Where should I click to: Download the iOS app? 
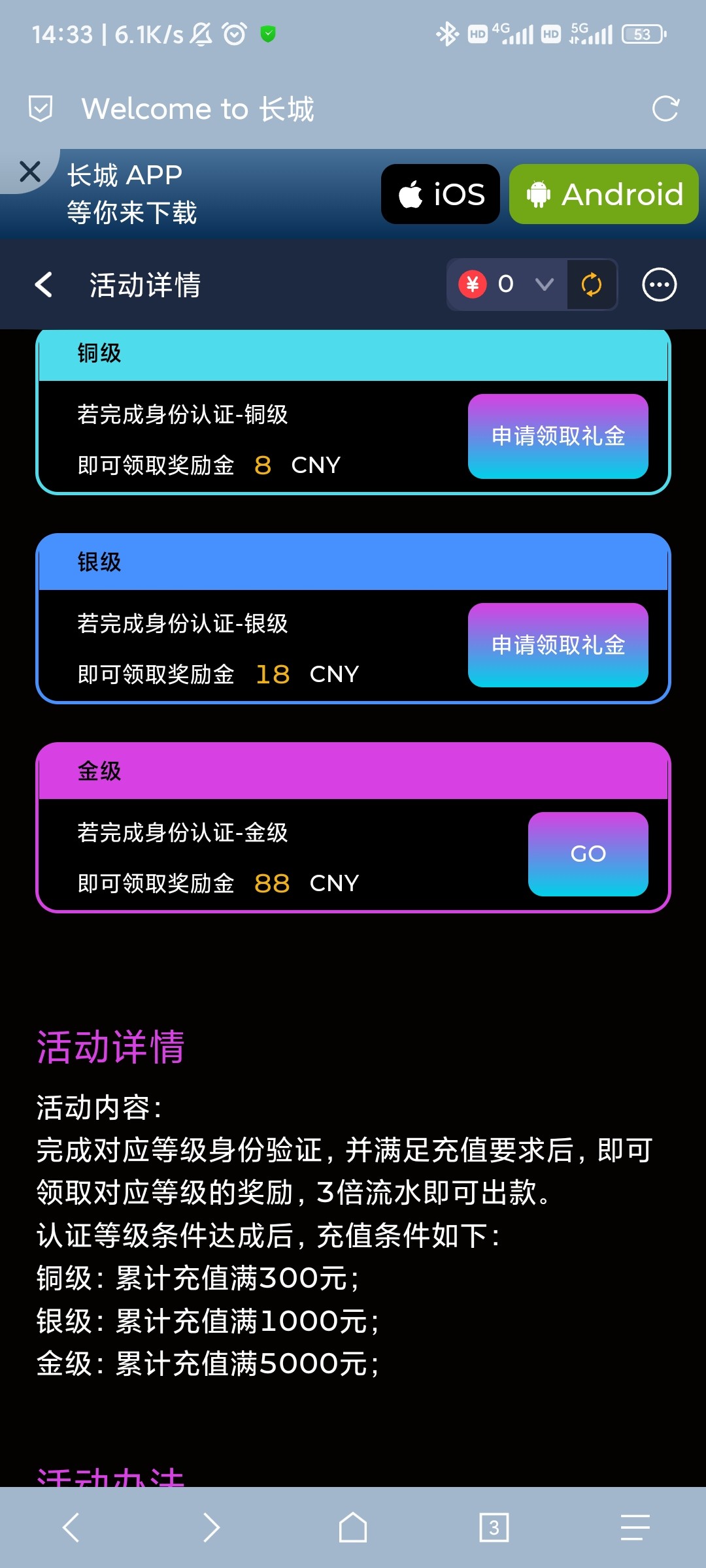pos(441,194)
